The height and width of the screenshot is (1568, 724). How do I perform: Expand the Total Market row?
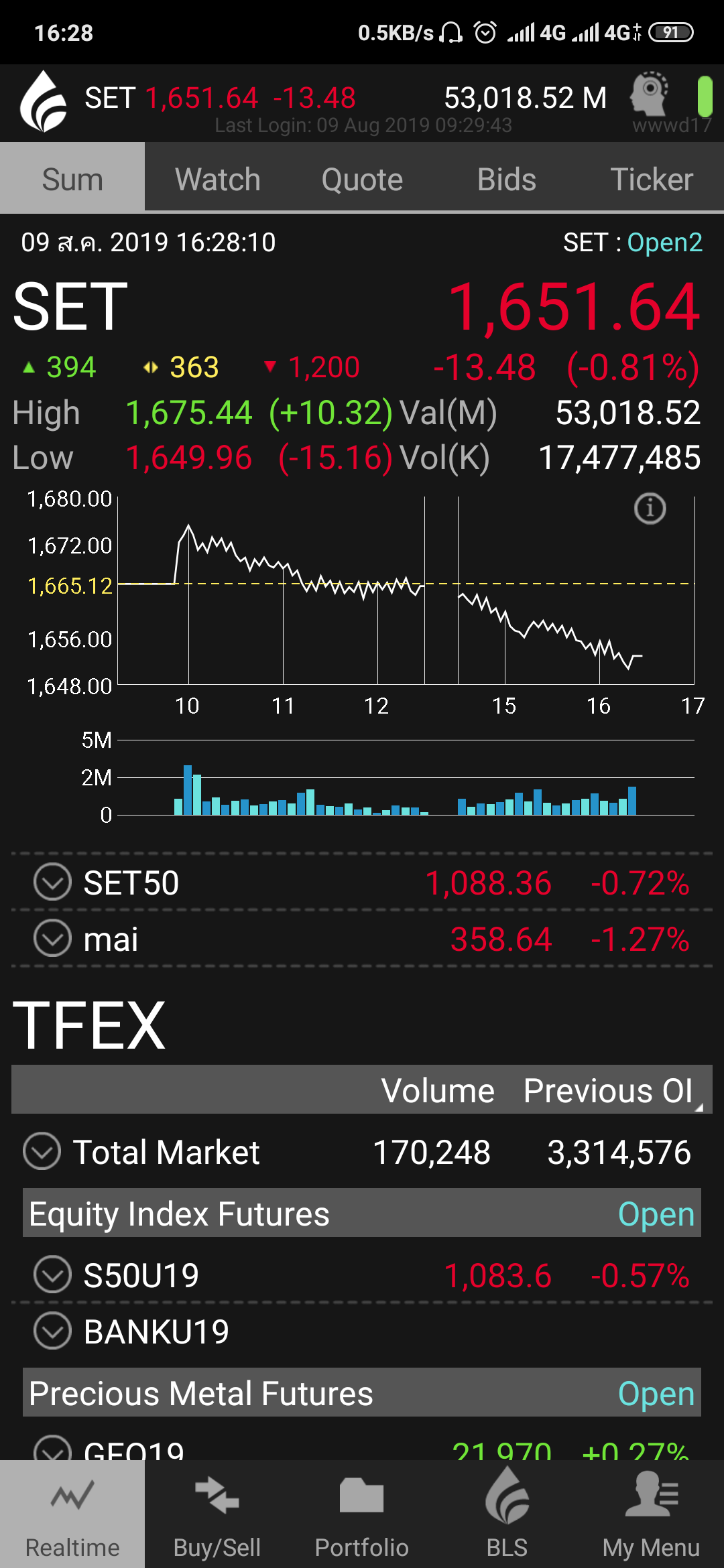(x=42, y=1151)
